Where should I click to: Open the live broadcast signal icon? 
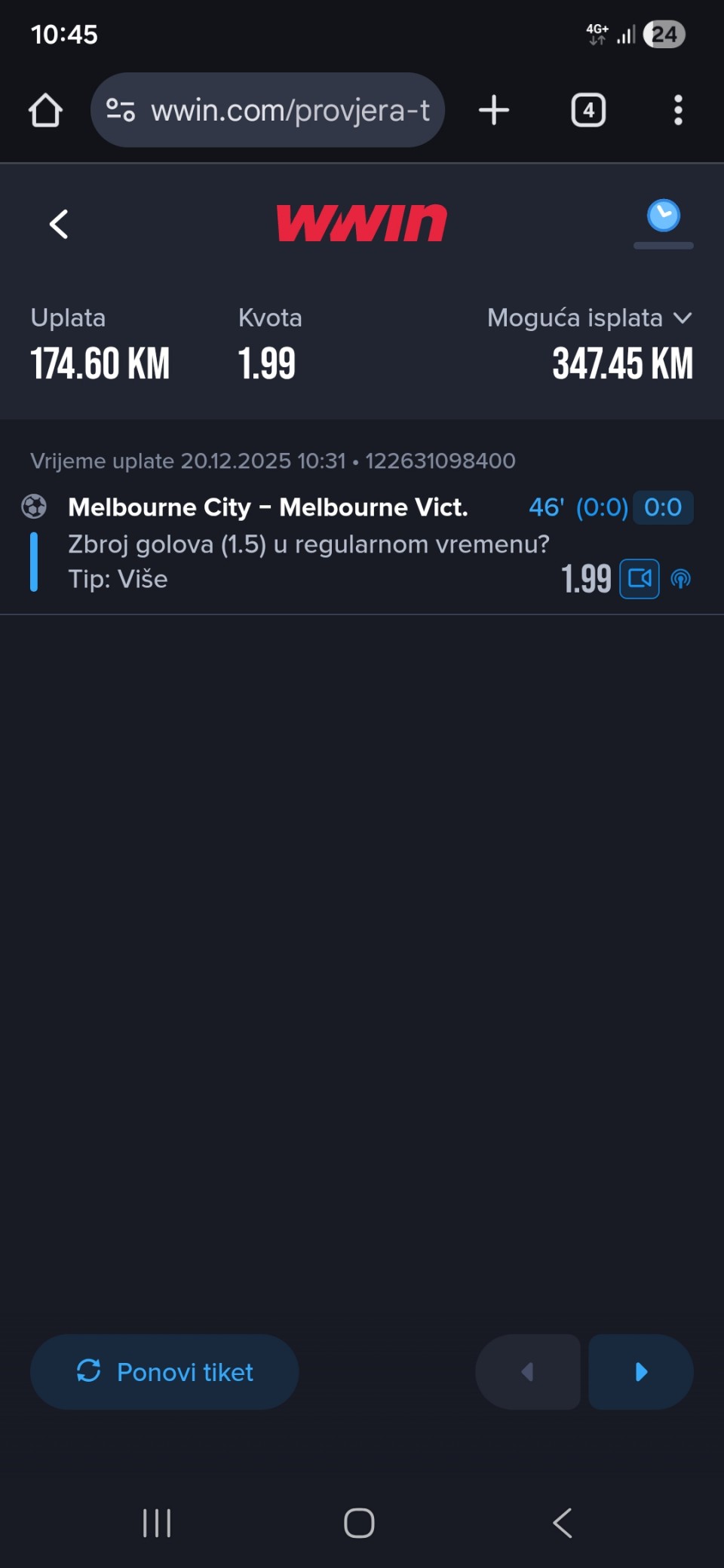[x=681, y=579]
